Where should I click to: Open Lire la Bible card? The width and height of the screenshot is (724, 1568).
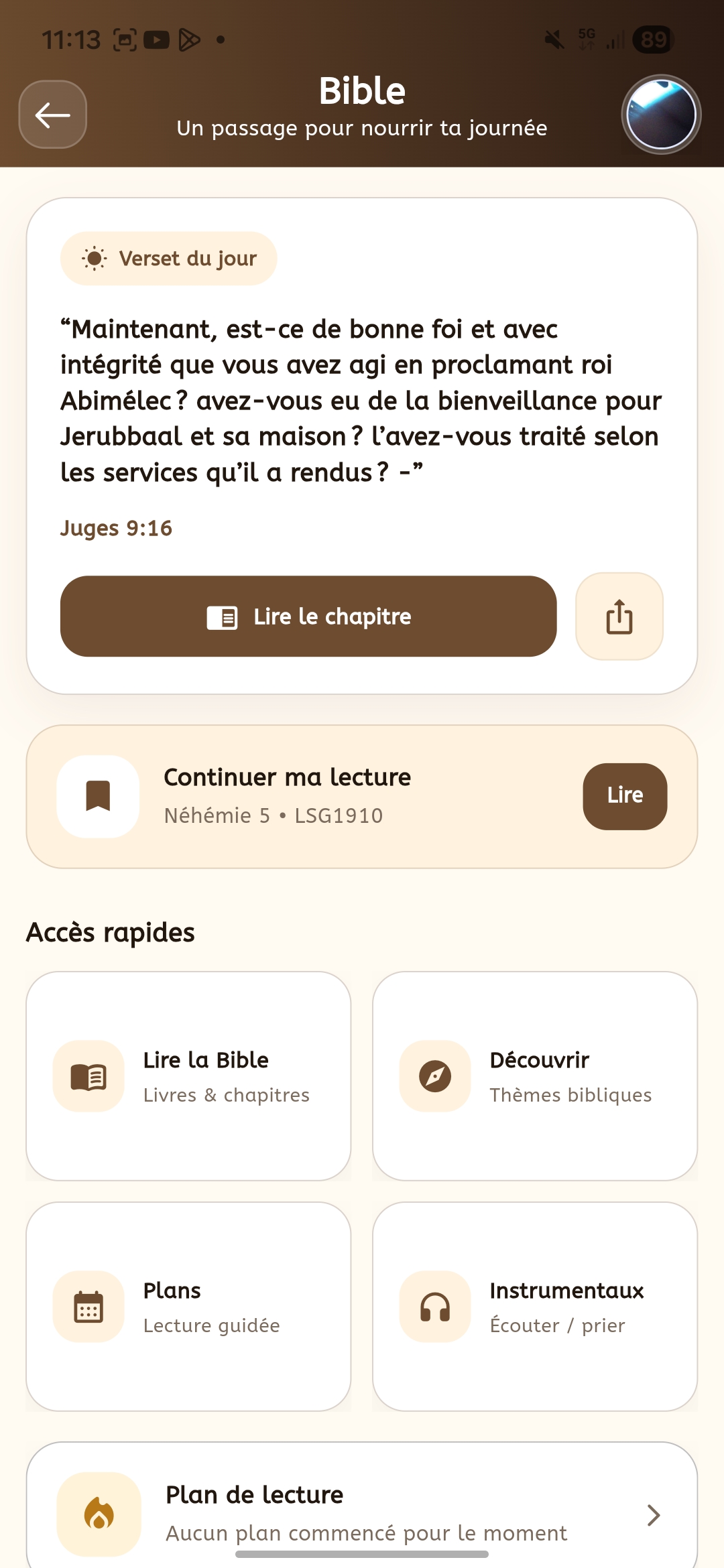click(188, 1075)
